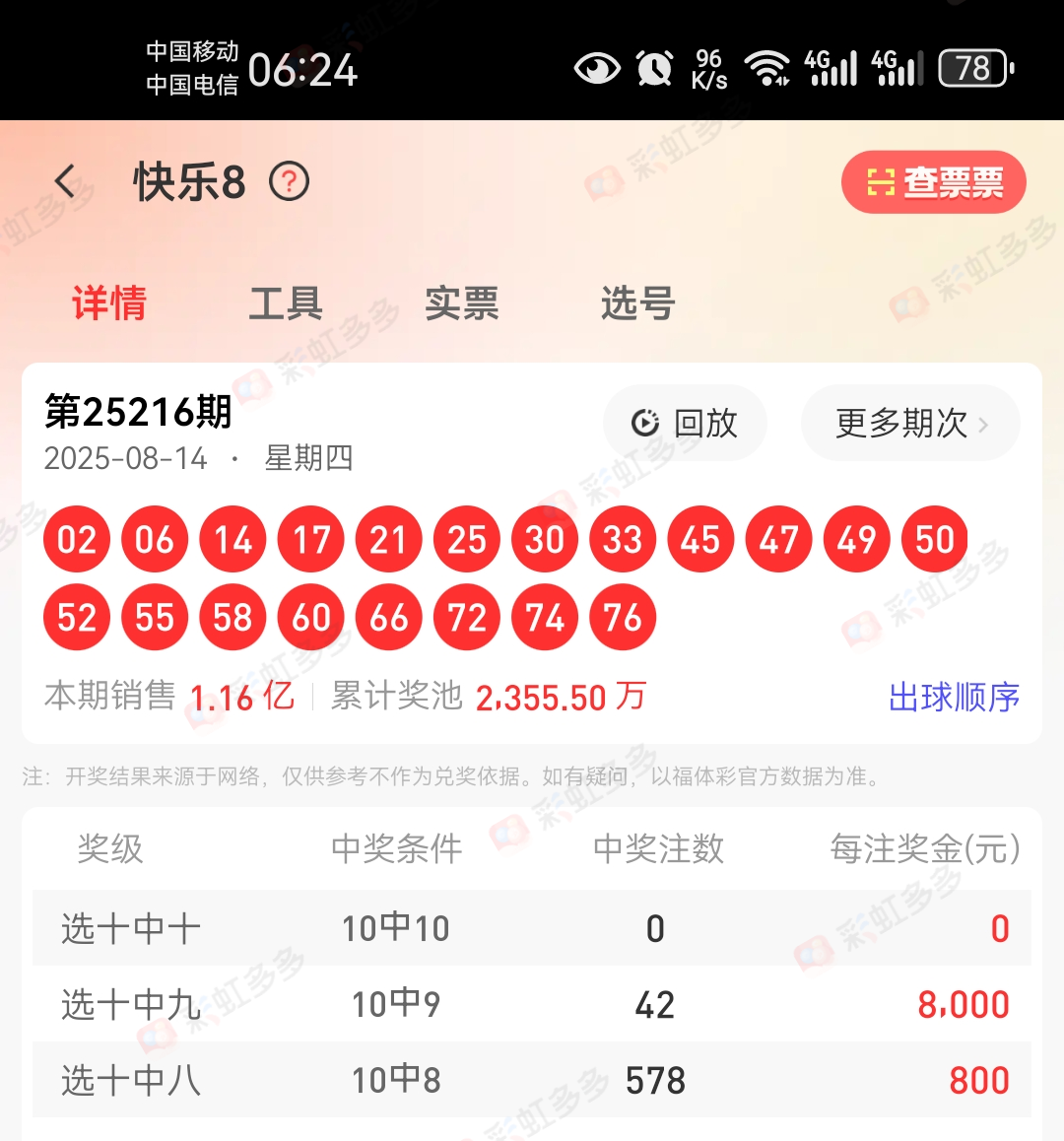Viewport: 1064px width, 1141px height.
Task: Play the draw replay via 回放
Action: click(685, 424)
